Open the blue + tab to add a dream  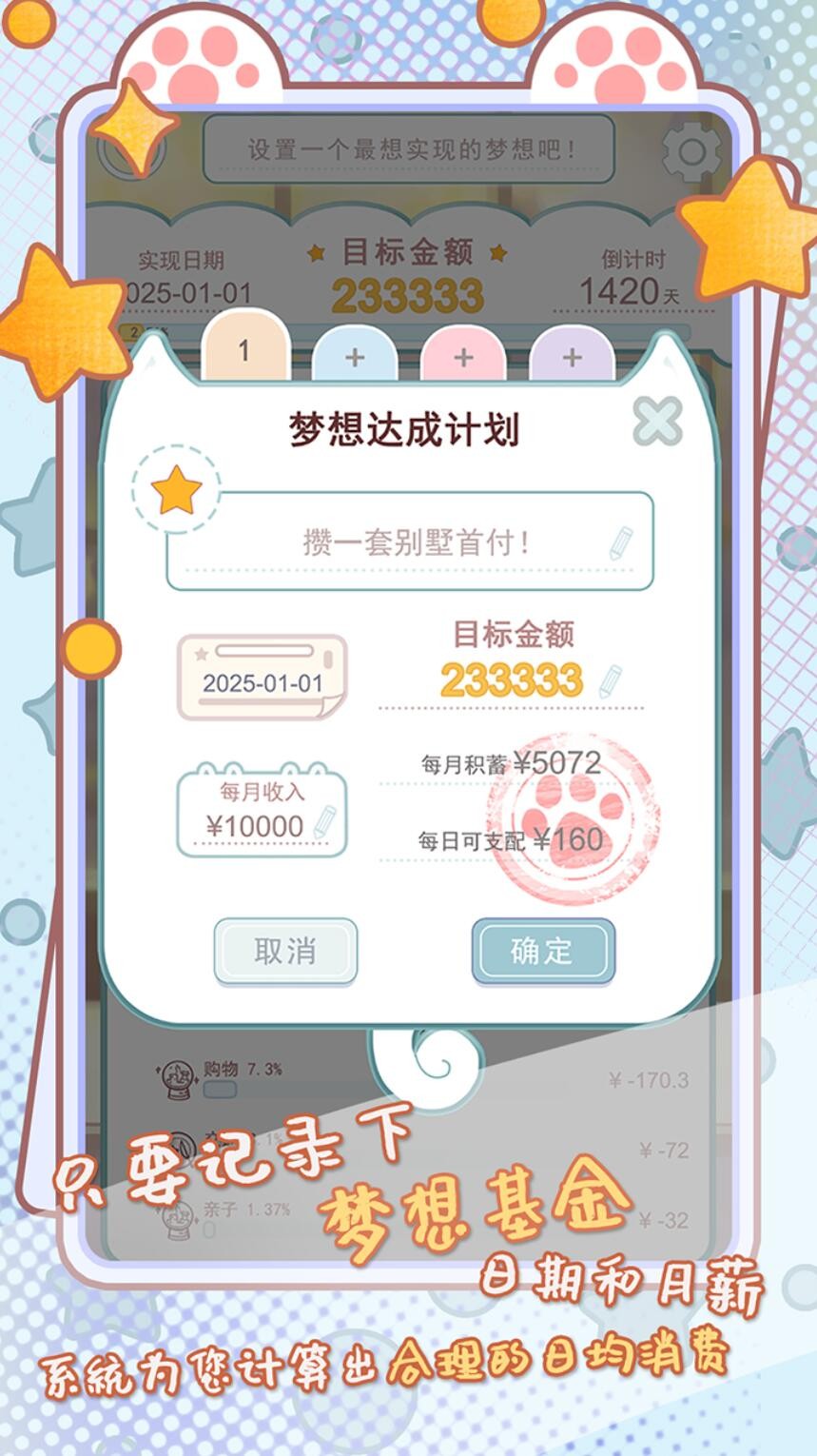coord(353,359)
